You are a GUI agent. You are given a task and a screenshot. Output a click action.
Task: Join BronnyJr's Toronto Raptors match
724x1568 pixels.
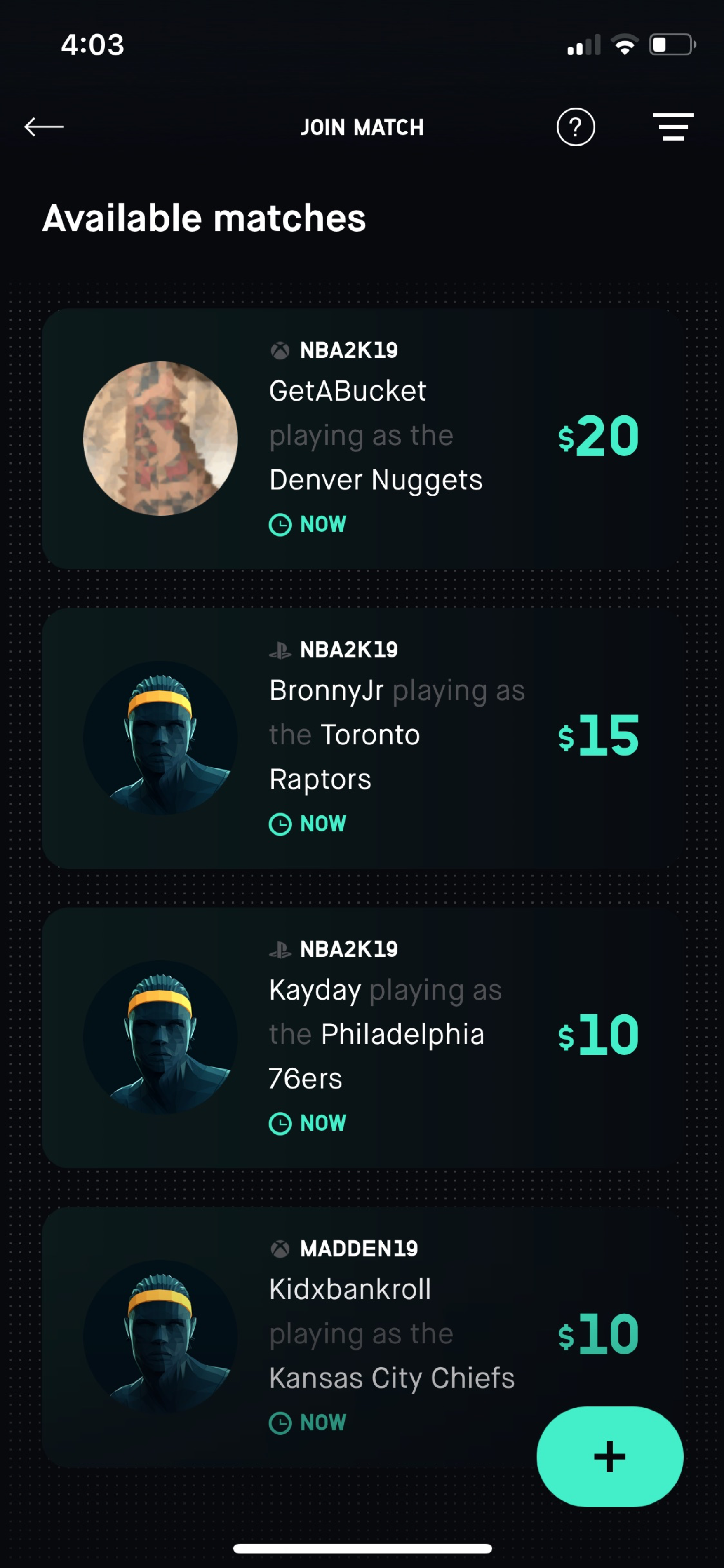click(x=362, y=738)
